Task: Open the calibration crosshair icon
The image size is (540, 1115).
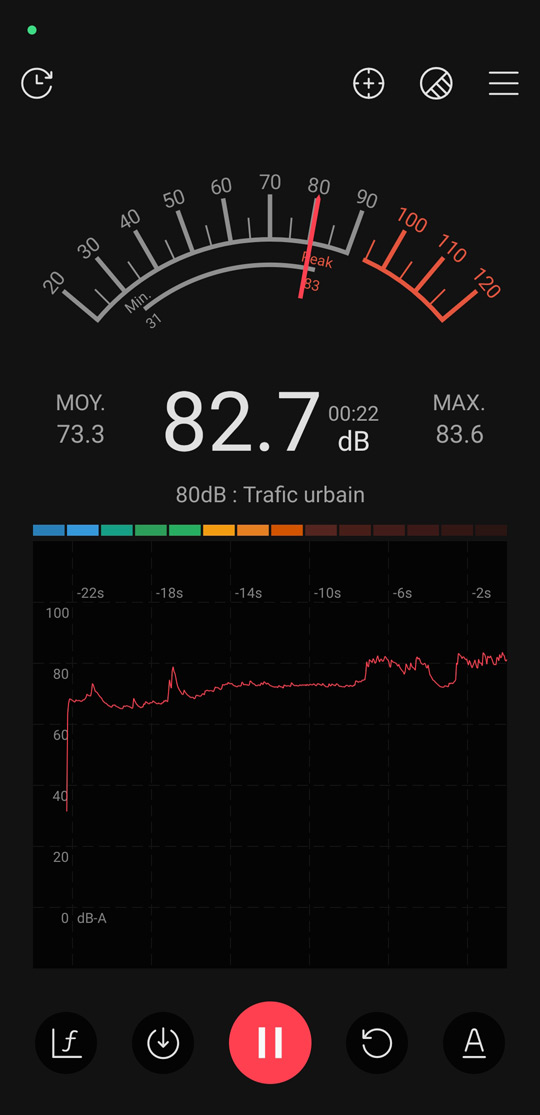Action: 369,83
